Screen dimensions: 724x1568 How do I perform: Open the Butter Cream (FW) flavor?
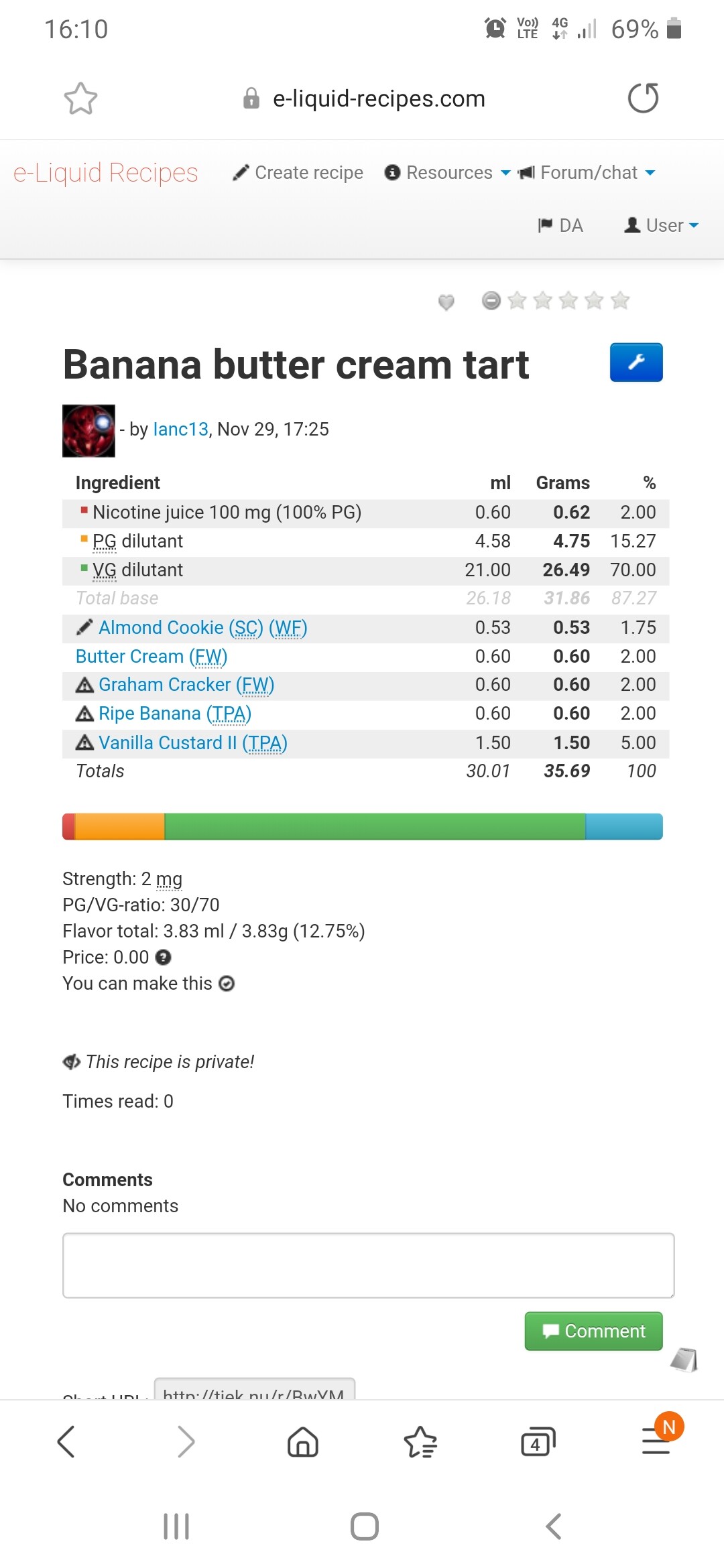tap(152, 657)
